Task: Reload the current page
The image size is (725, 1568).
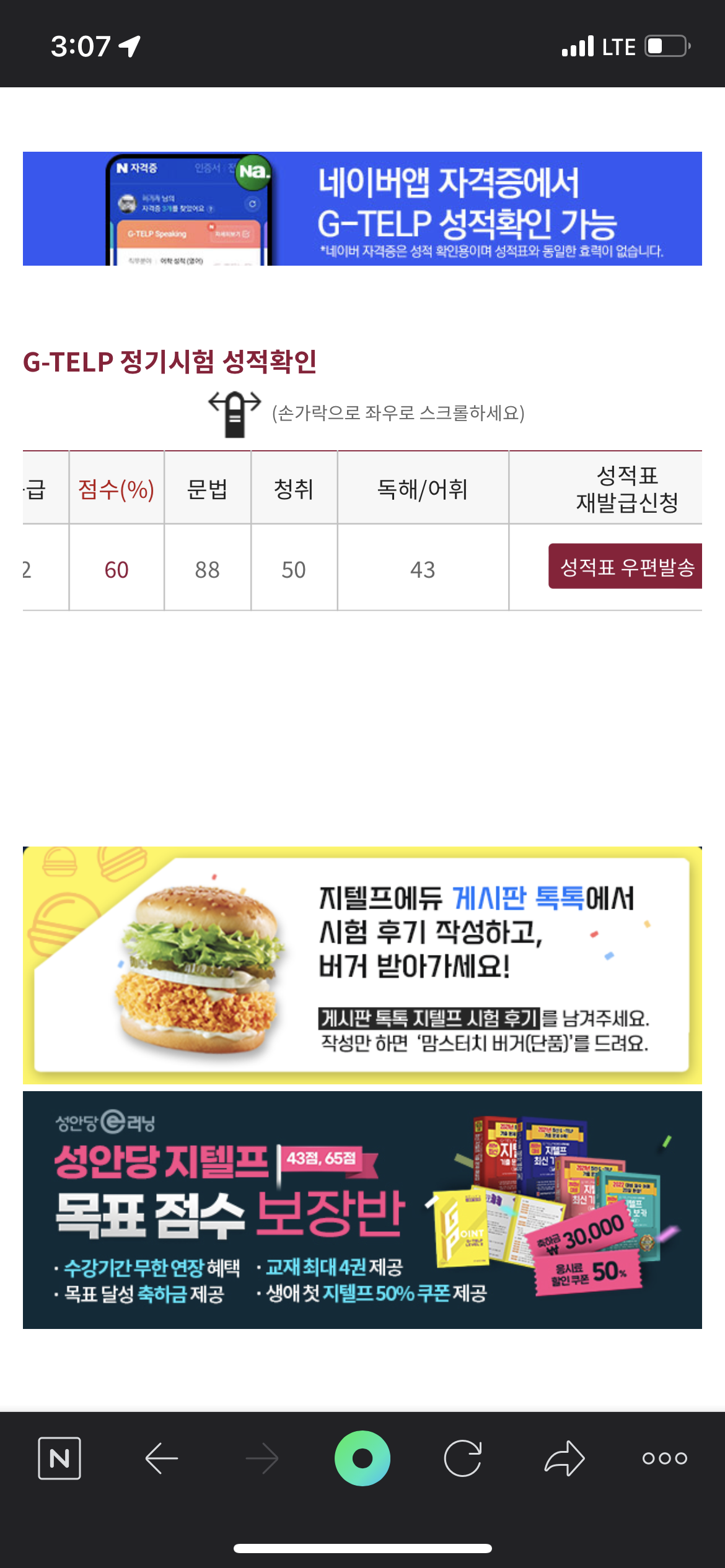Action: [463, 1458]
